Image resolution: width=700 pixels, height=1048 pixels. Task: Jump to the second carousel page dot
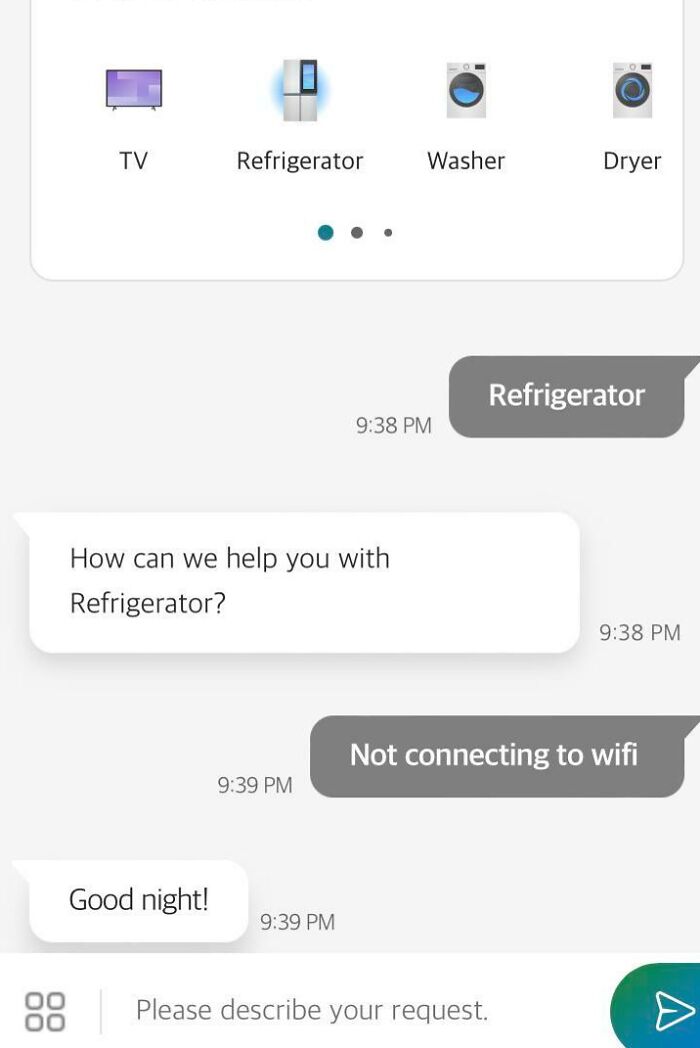pos(356,233)
